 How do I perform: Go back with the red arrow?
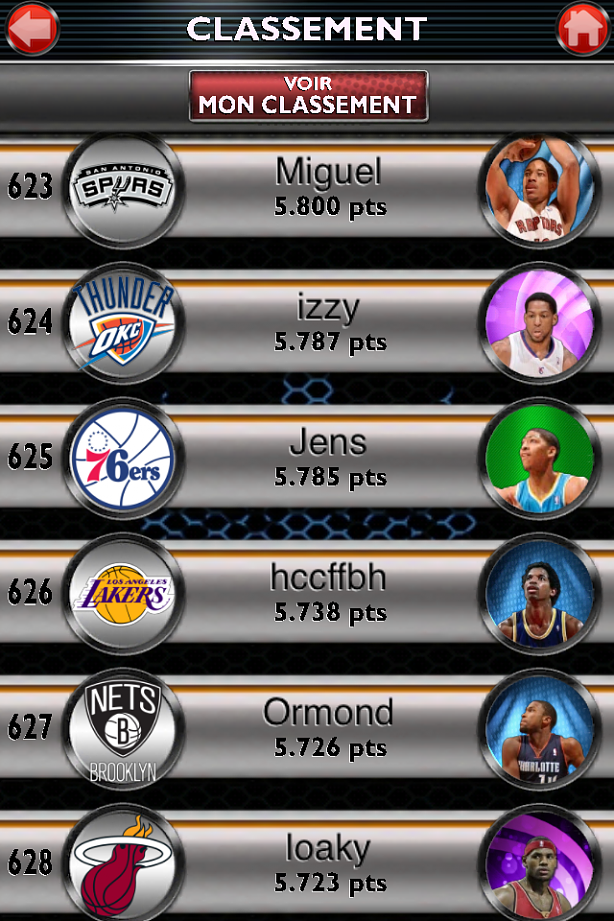[31, 30]
